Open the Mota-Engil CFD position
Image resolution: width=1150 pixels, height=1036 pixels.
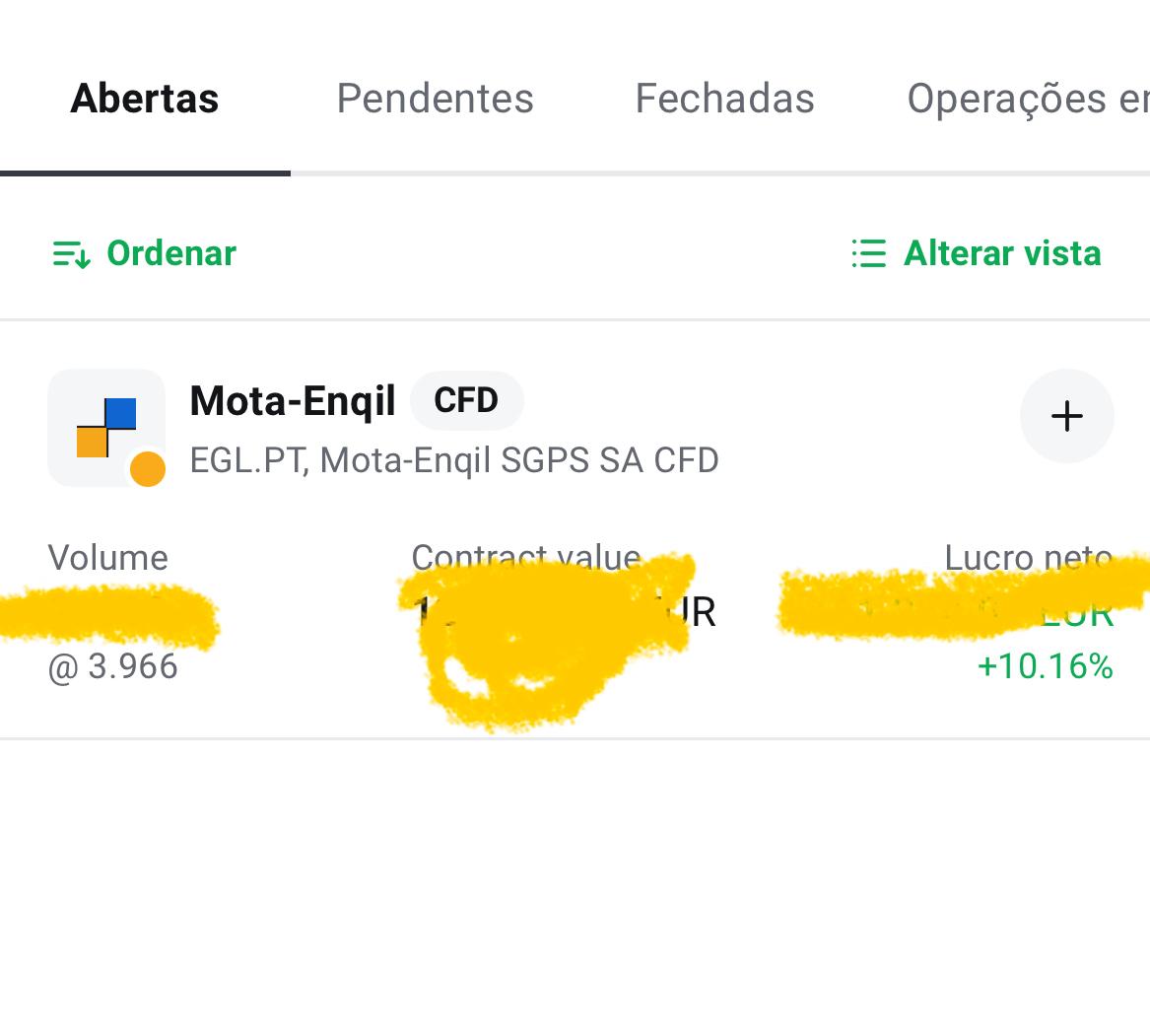pyautogui.click(x=453, y=429)
